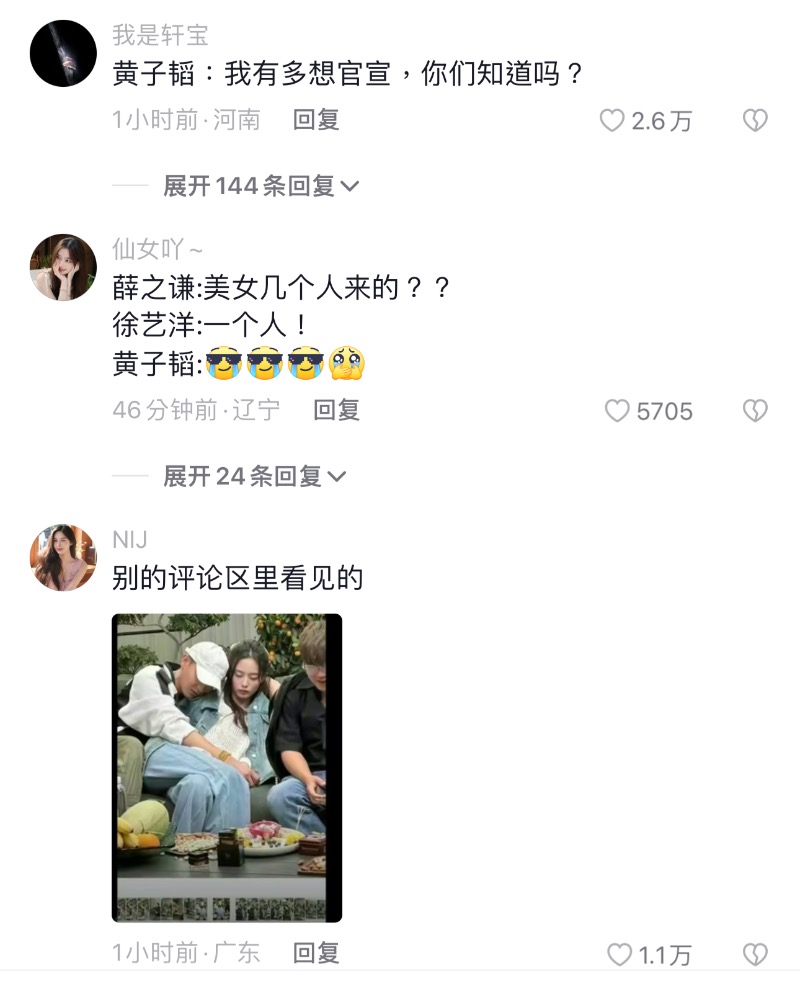
Task: Open 仙女吖~'s profile avatar
Action: 63,267
